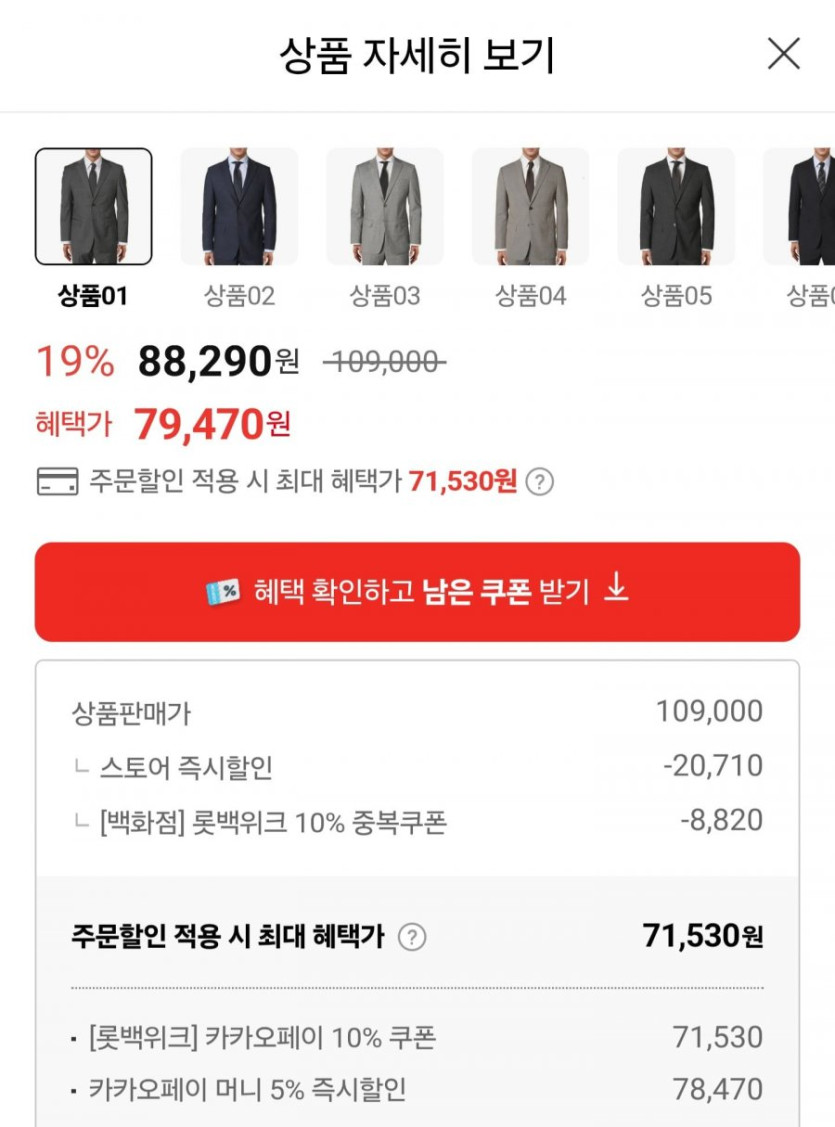835x1127 pixels.
Task: Open help icon beside 최대 혜택가 71,530원
Action: click(539, 482)
